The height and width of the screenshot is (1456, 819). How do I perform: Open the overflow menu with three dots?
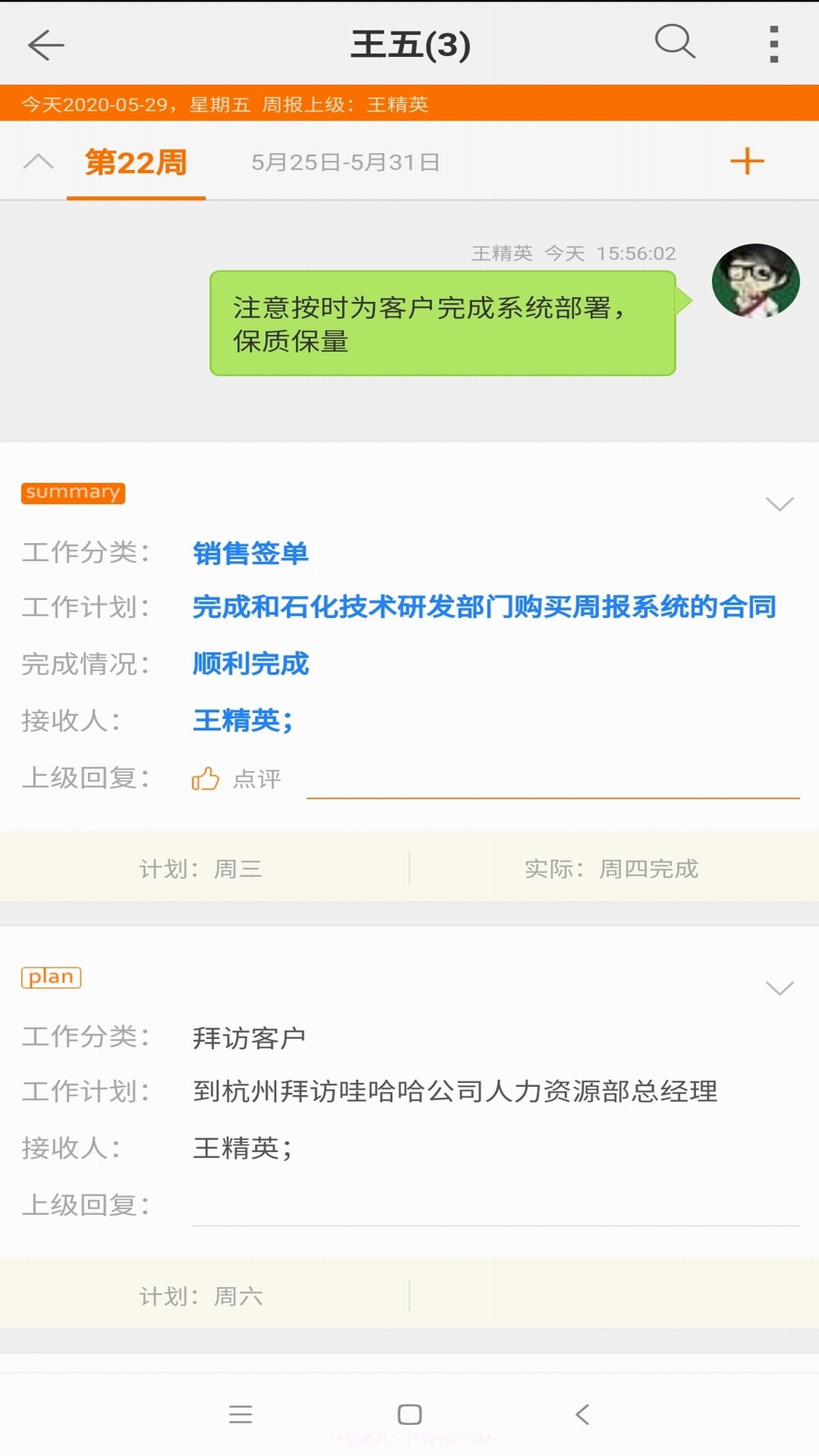tap(773, 44)
